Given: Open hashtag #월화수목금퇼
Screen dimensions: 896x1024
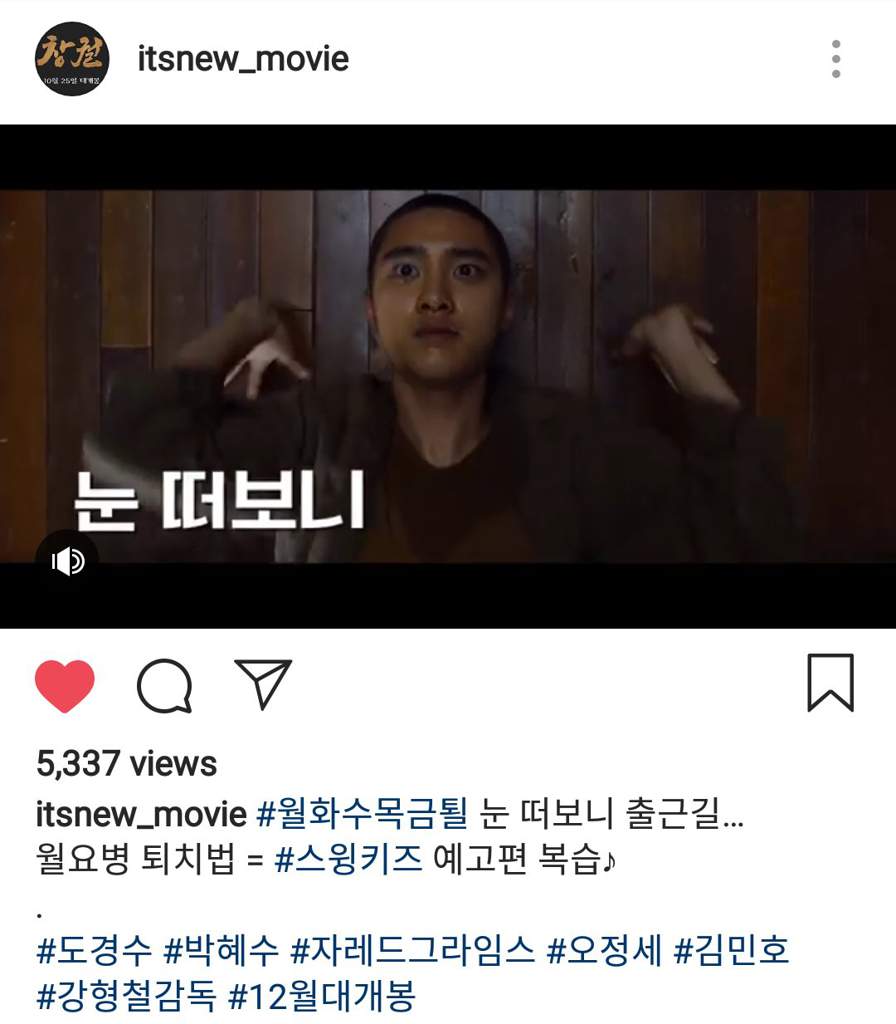Looking at the screenshot, I should point(362,814).
